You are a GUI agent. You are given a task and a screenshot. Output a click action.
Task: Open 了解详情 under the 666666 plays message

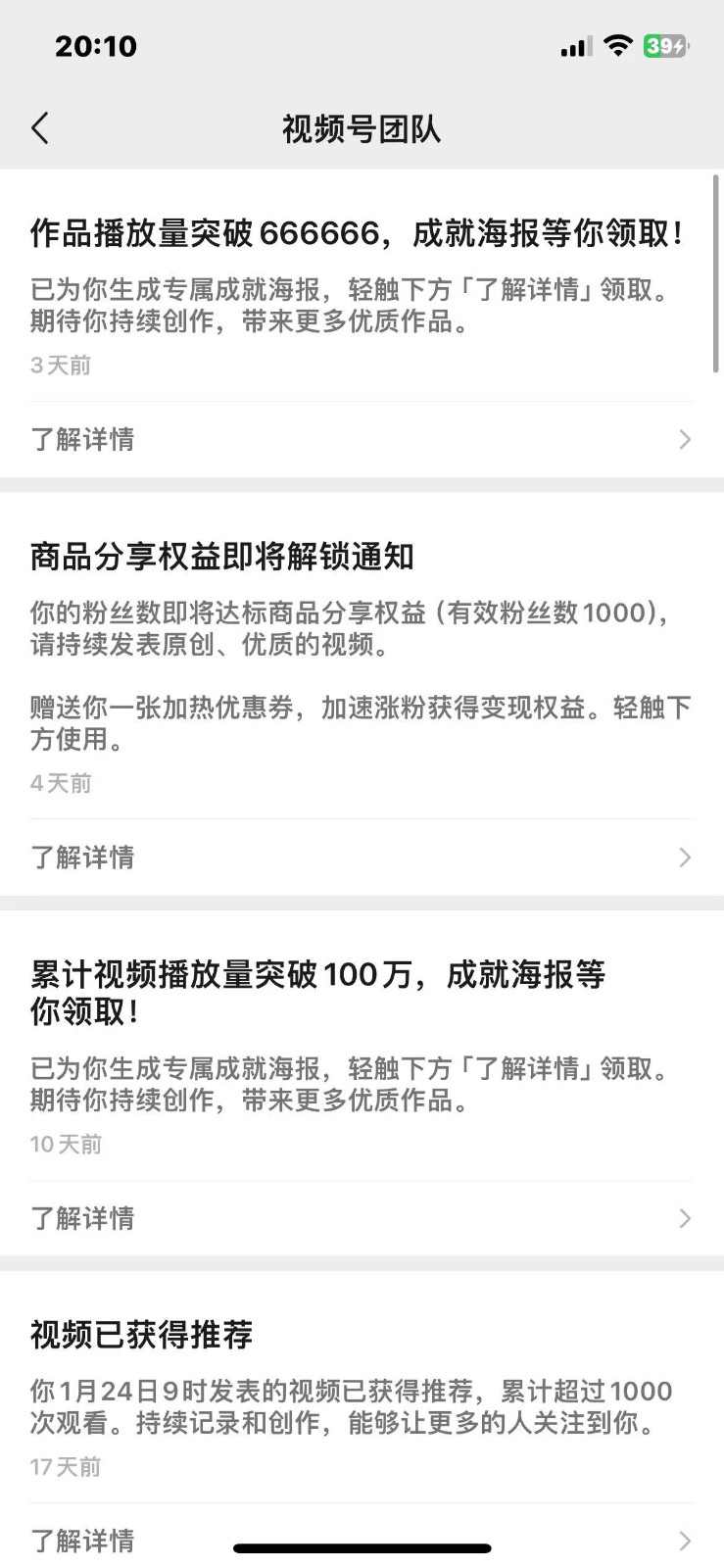[362, 439]
